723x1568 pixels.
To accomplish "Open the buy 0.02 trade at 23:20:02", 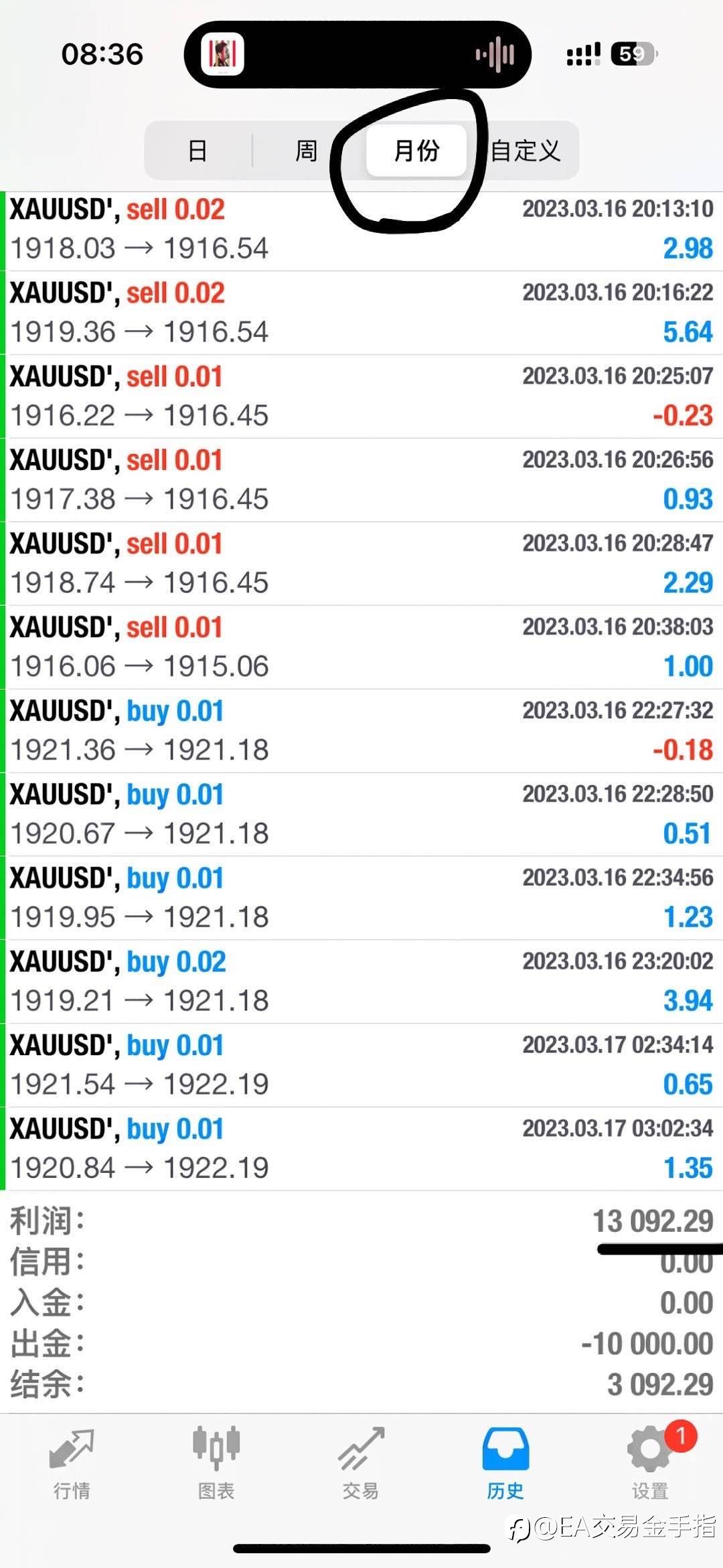I will [x=361, y=982].
